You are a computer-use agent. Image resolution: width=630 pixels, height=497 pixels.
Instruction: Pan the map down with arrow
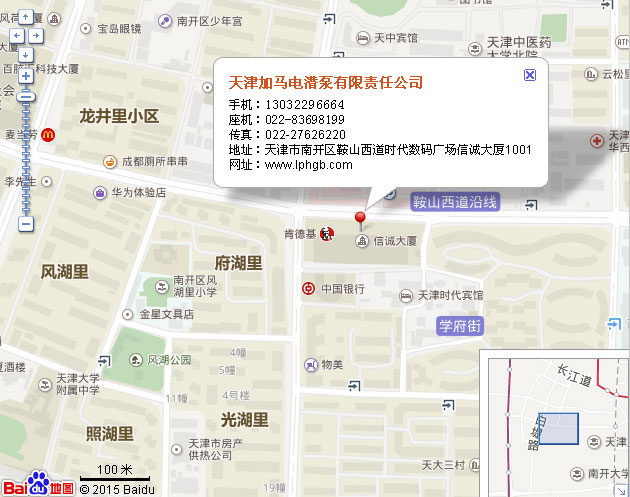tap(26, 52)
